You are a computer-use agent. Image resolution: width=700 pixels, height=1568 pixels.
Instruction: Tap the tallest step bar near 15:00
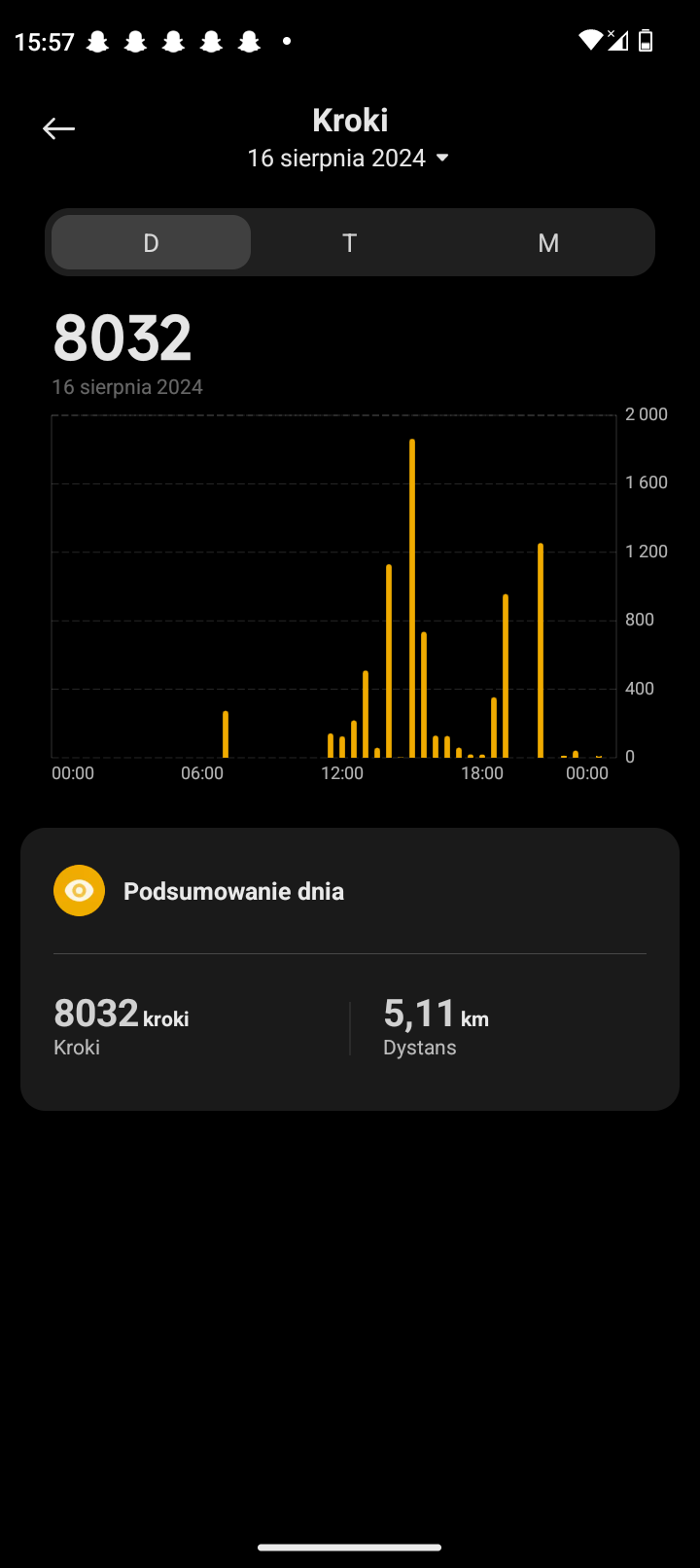point(412,598)
